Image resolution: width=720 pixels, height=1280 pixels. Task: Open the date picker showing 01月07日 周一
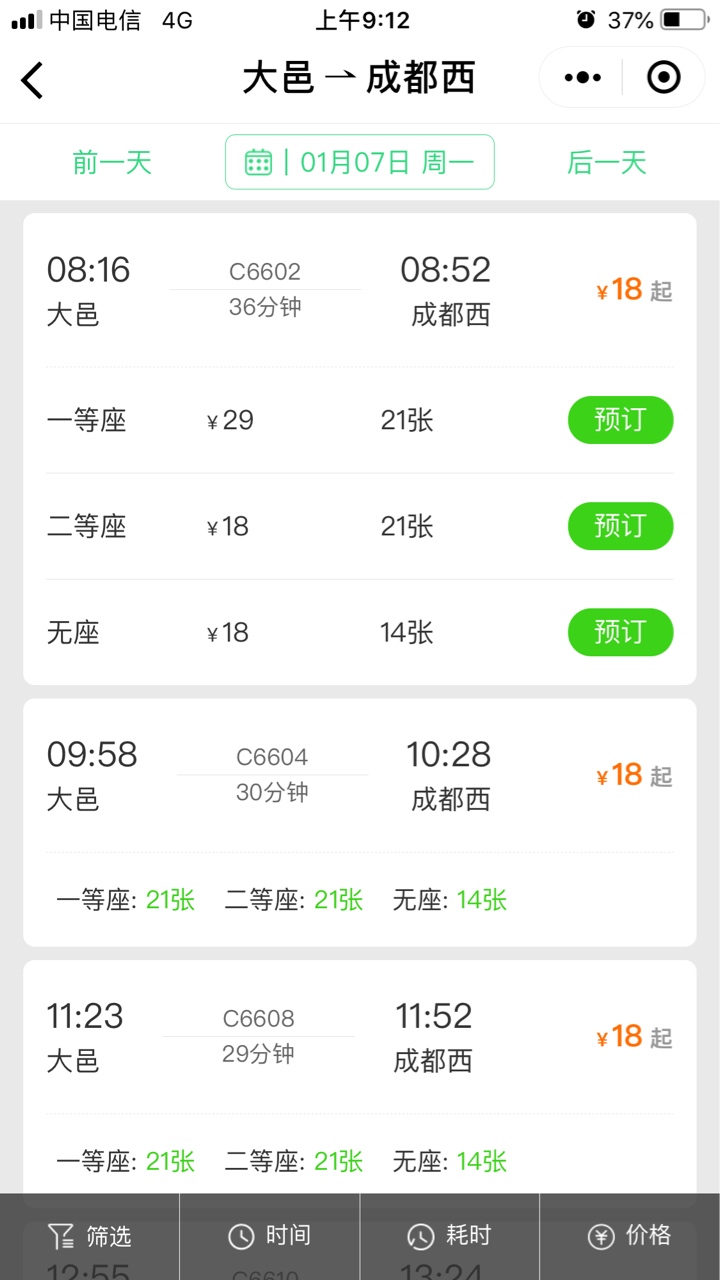click(x=360, y=162)
